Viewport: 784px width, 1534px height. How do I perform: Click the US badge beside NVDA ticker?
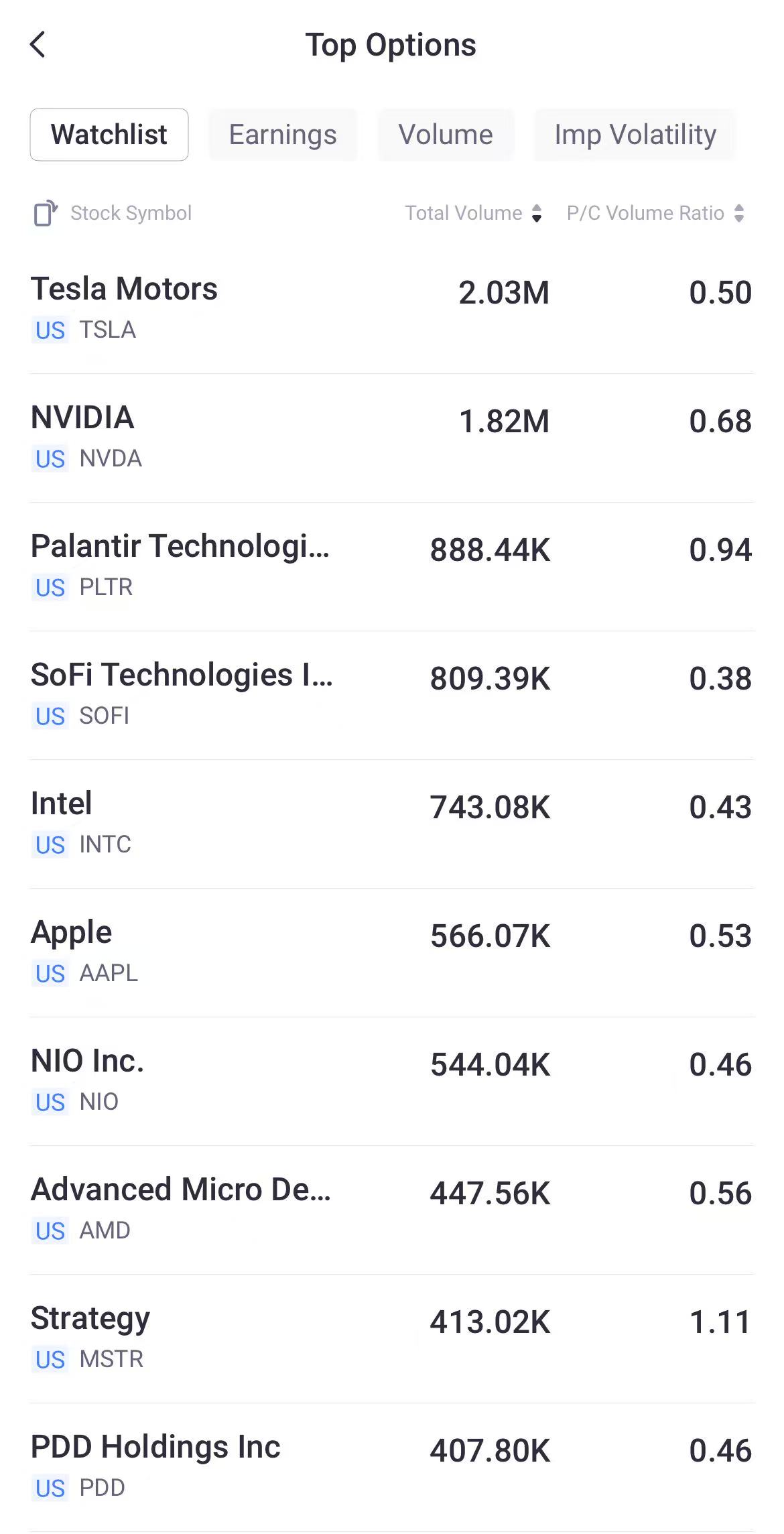(x=50, y=459)
